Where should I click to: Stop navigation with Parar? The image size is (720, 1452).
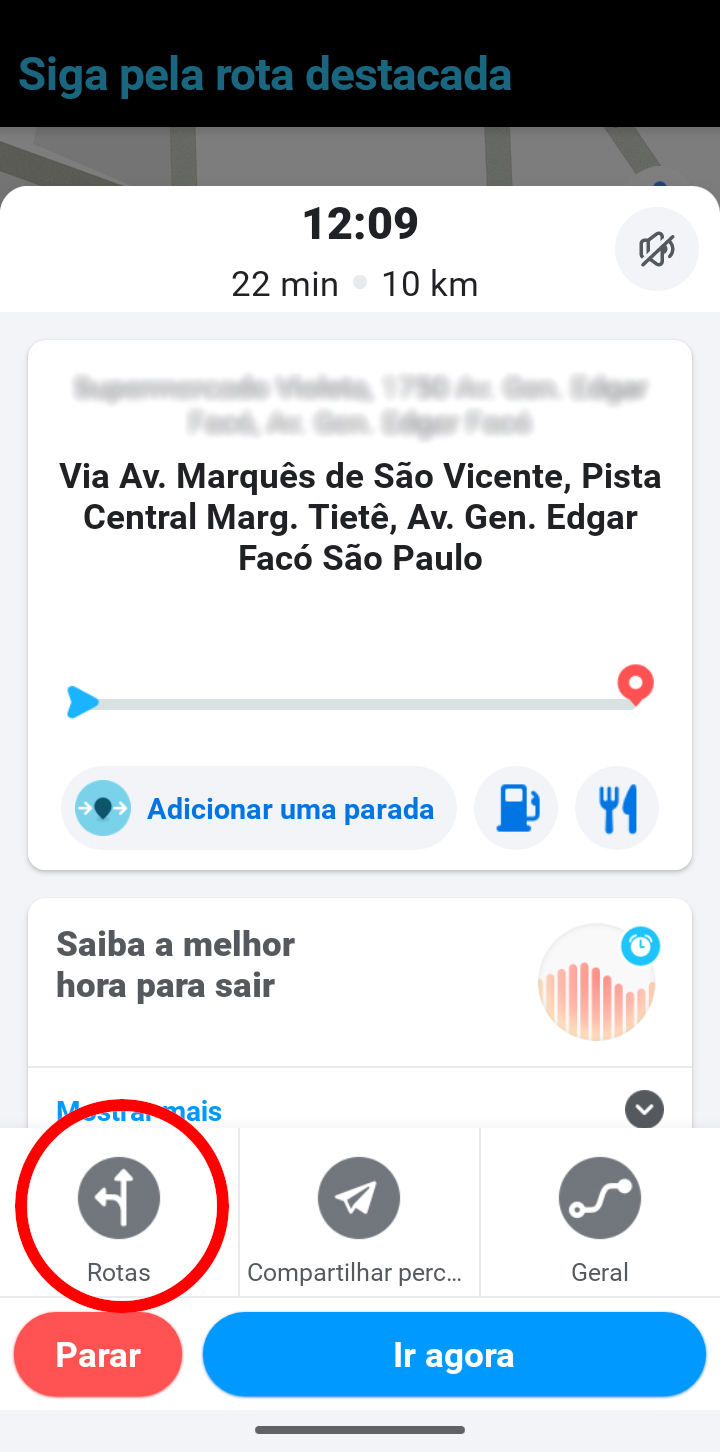tap(98, 1355)
